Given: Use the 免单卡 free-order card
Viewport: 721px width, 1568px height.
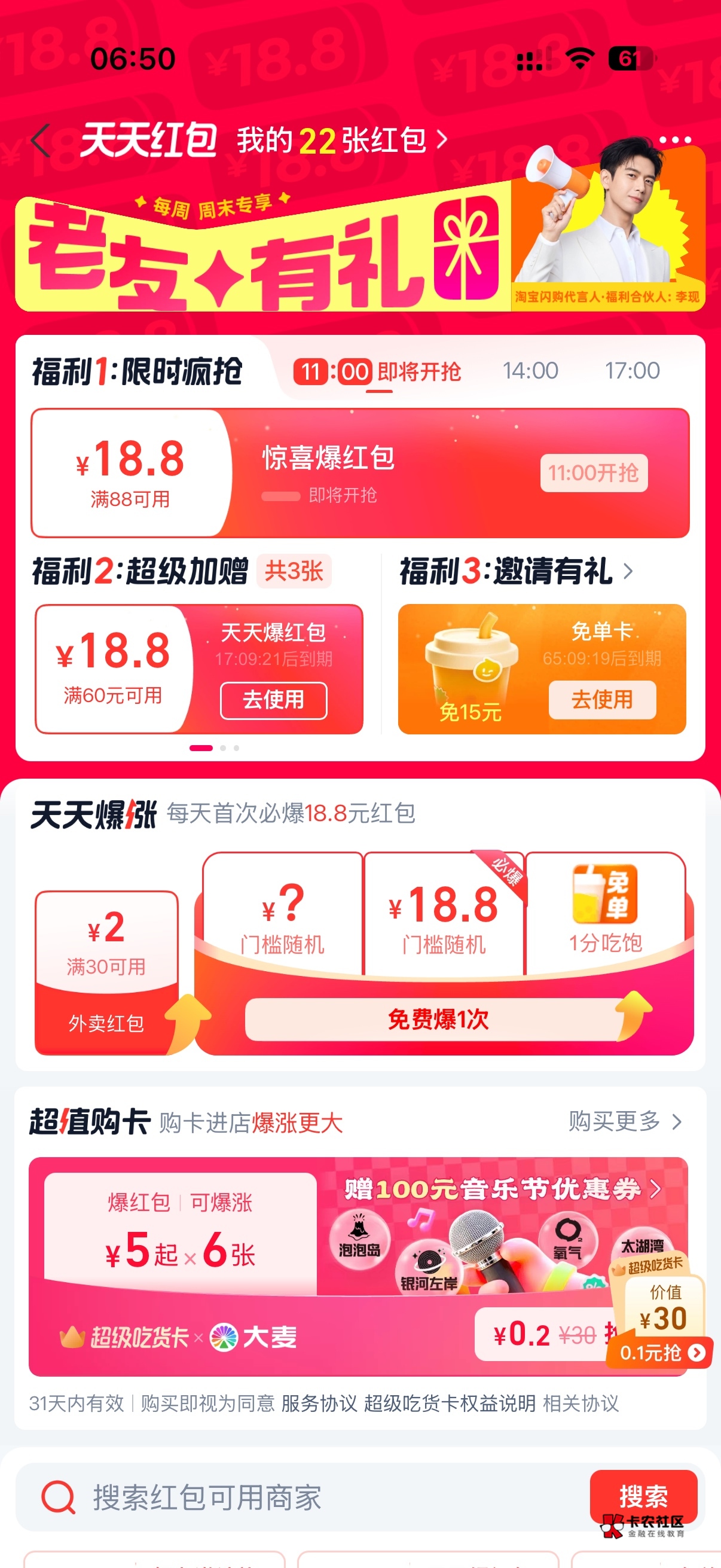Looking at the screenshot, I should pos(602,700).
